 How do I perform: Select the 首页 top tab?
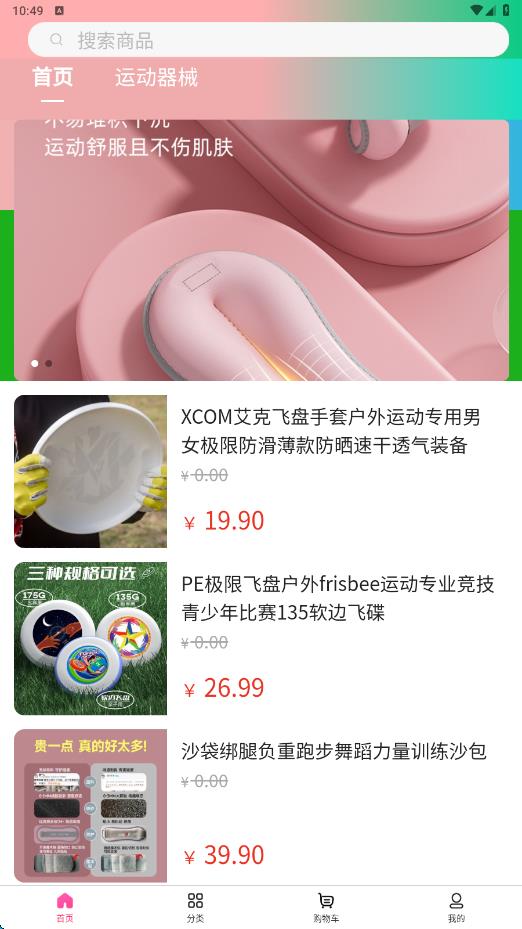53,78
